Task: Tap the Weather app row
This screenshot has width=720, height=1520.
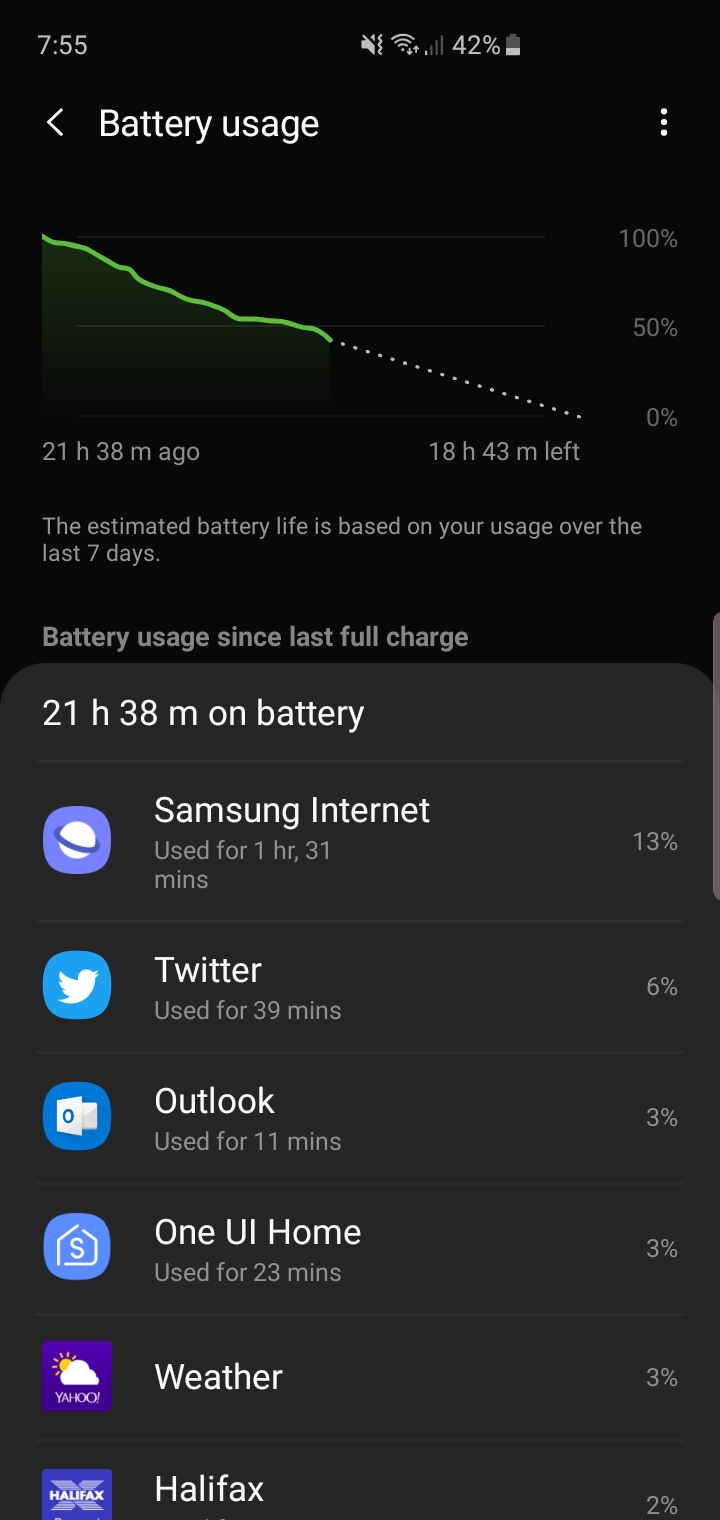Action: click(360, 1377)
